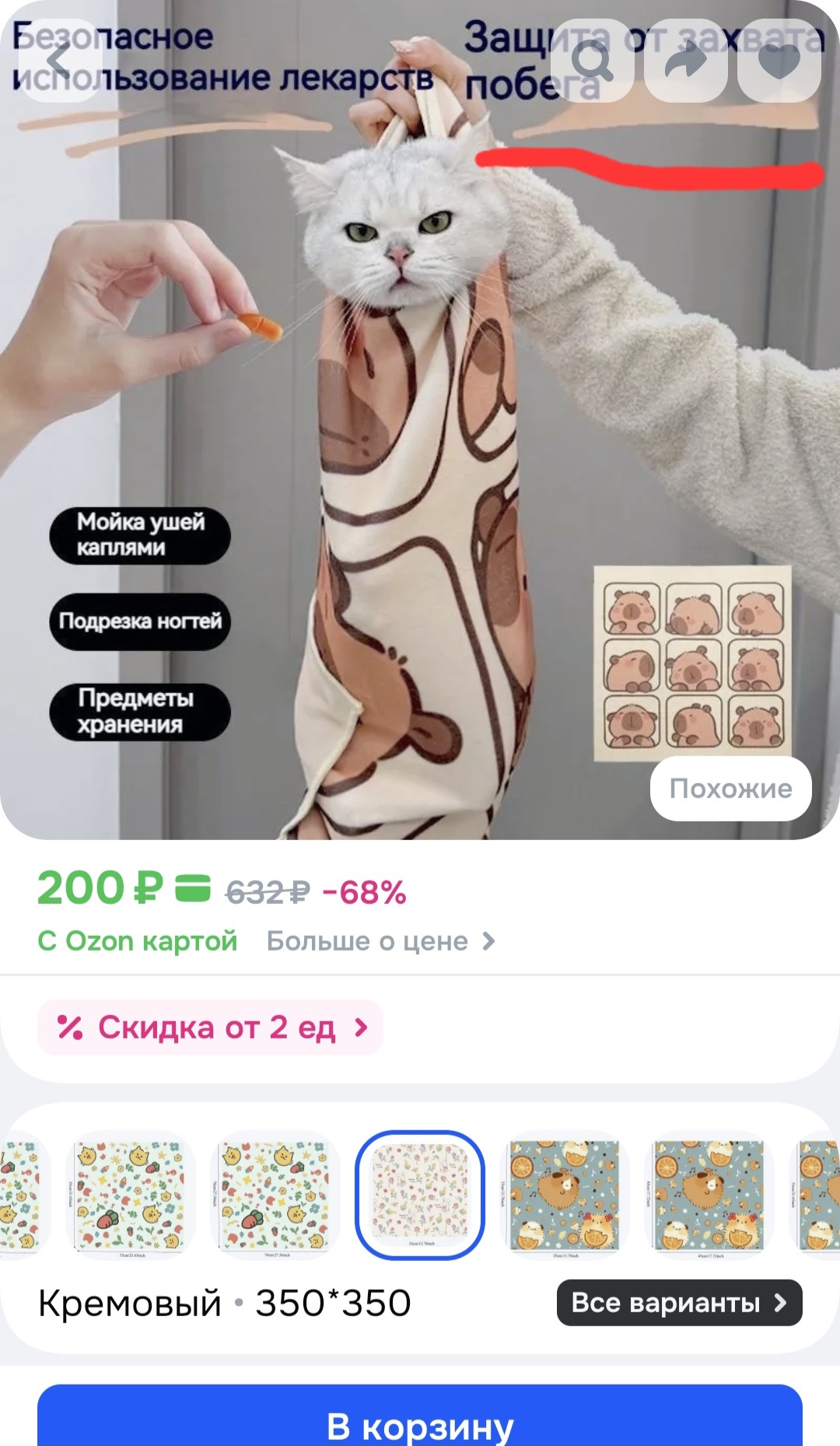The image size is (840, 1446).
Task: Select the selected cream floral variant thumbnail
Action: coord(420,1195)
